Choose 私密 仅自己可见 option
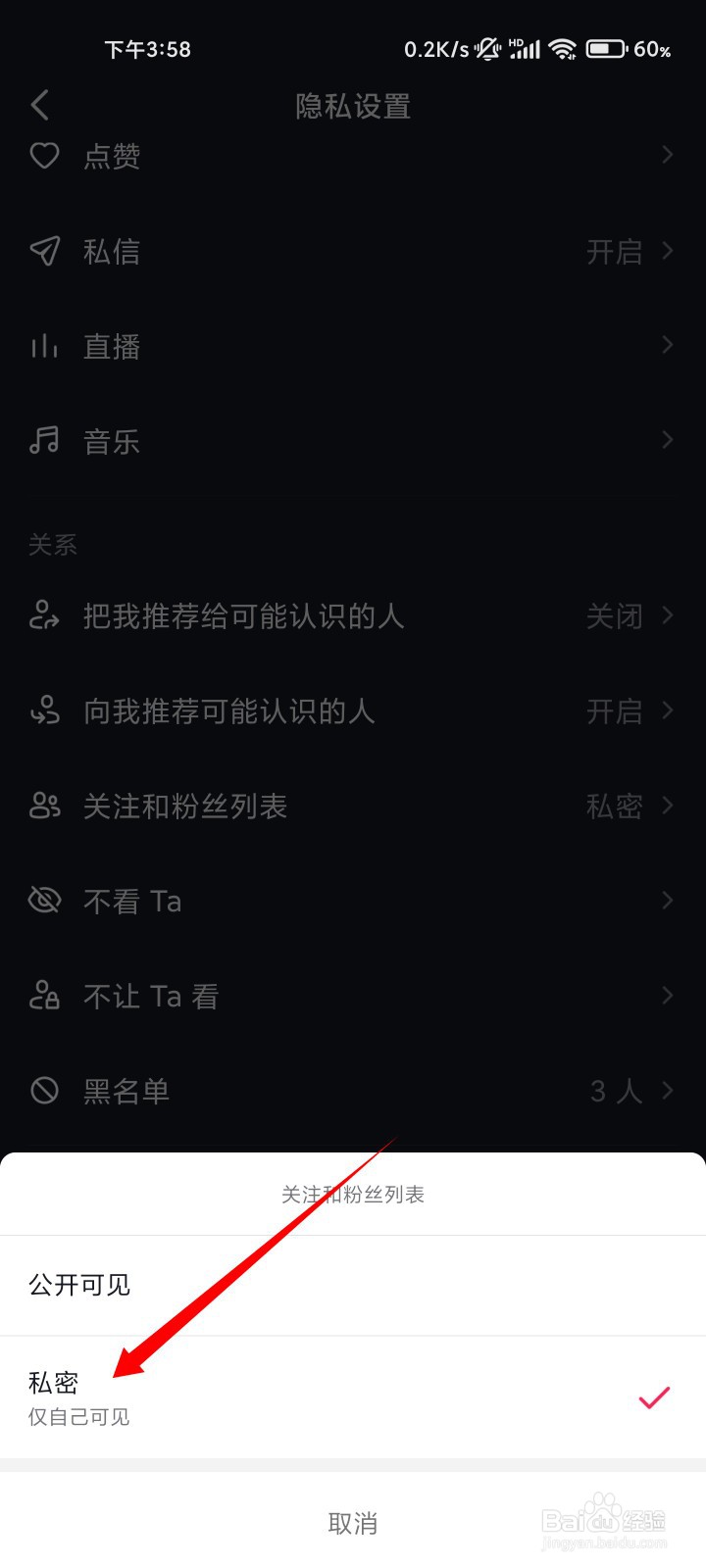This screenshot has height=1568, width=706. (x=353, y=1397)
